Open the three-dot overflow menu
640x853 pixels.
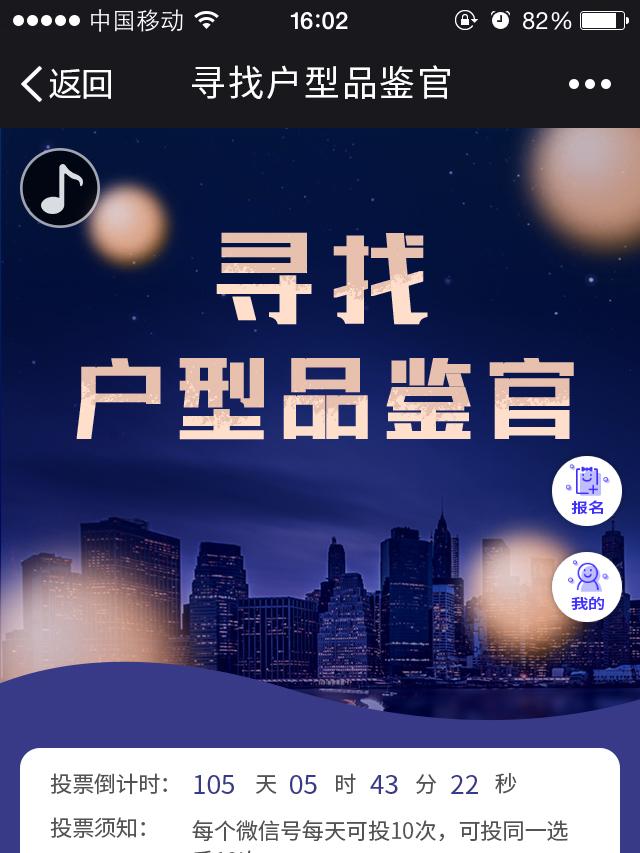pos(589,84)
